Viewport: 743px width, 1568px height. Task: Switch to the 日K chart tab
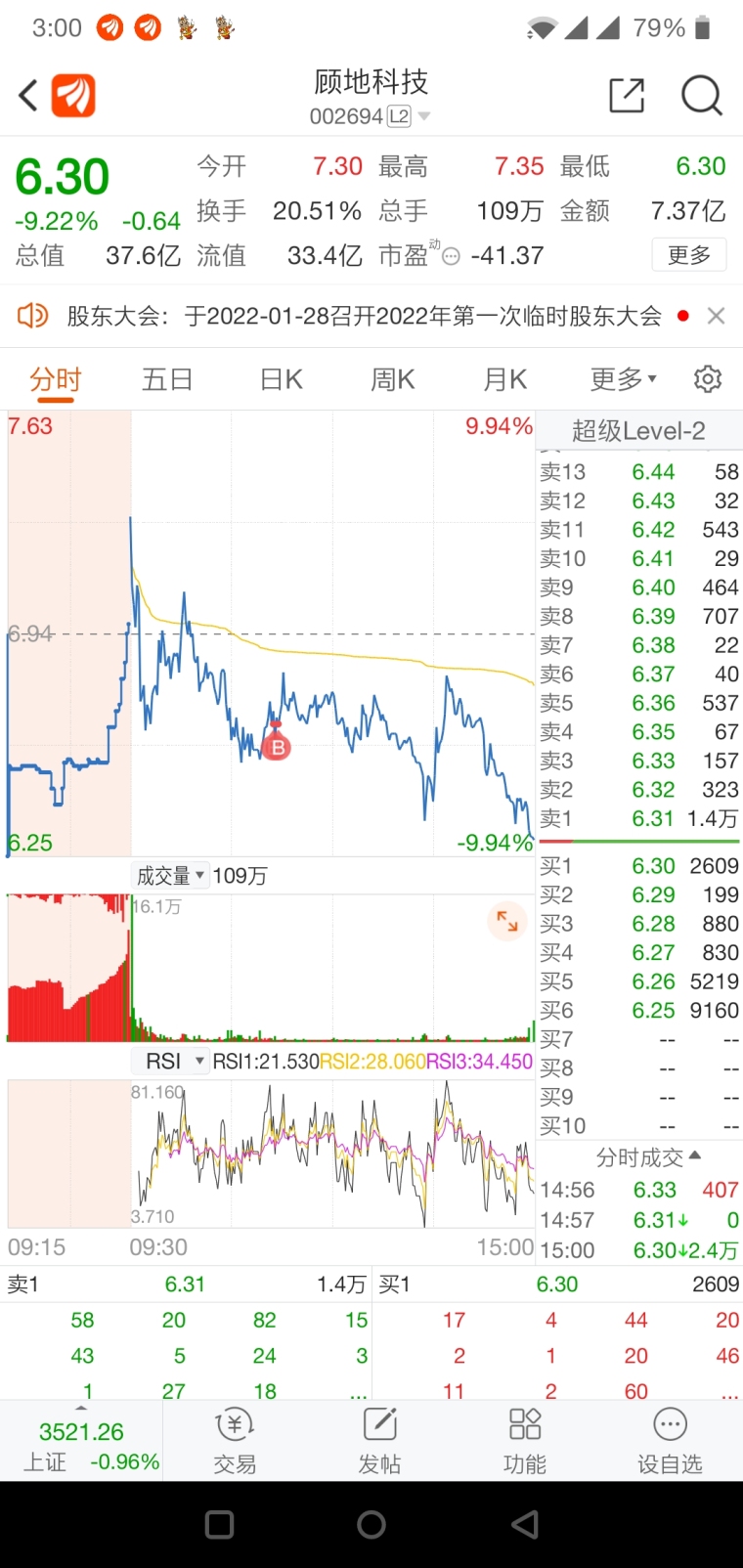coord(282,379)
